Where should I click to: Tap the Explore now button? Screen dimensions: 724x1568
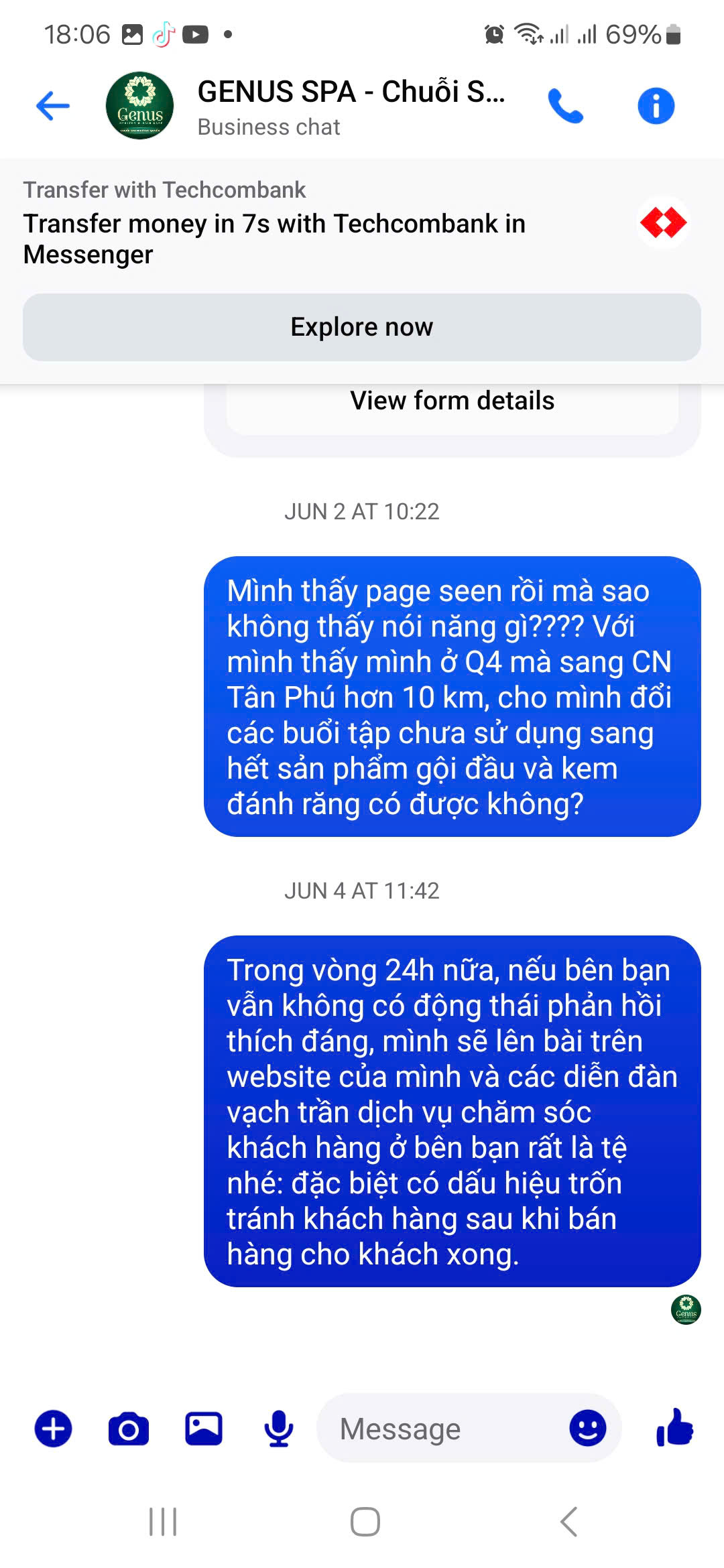click(x=362, y=327)
